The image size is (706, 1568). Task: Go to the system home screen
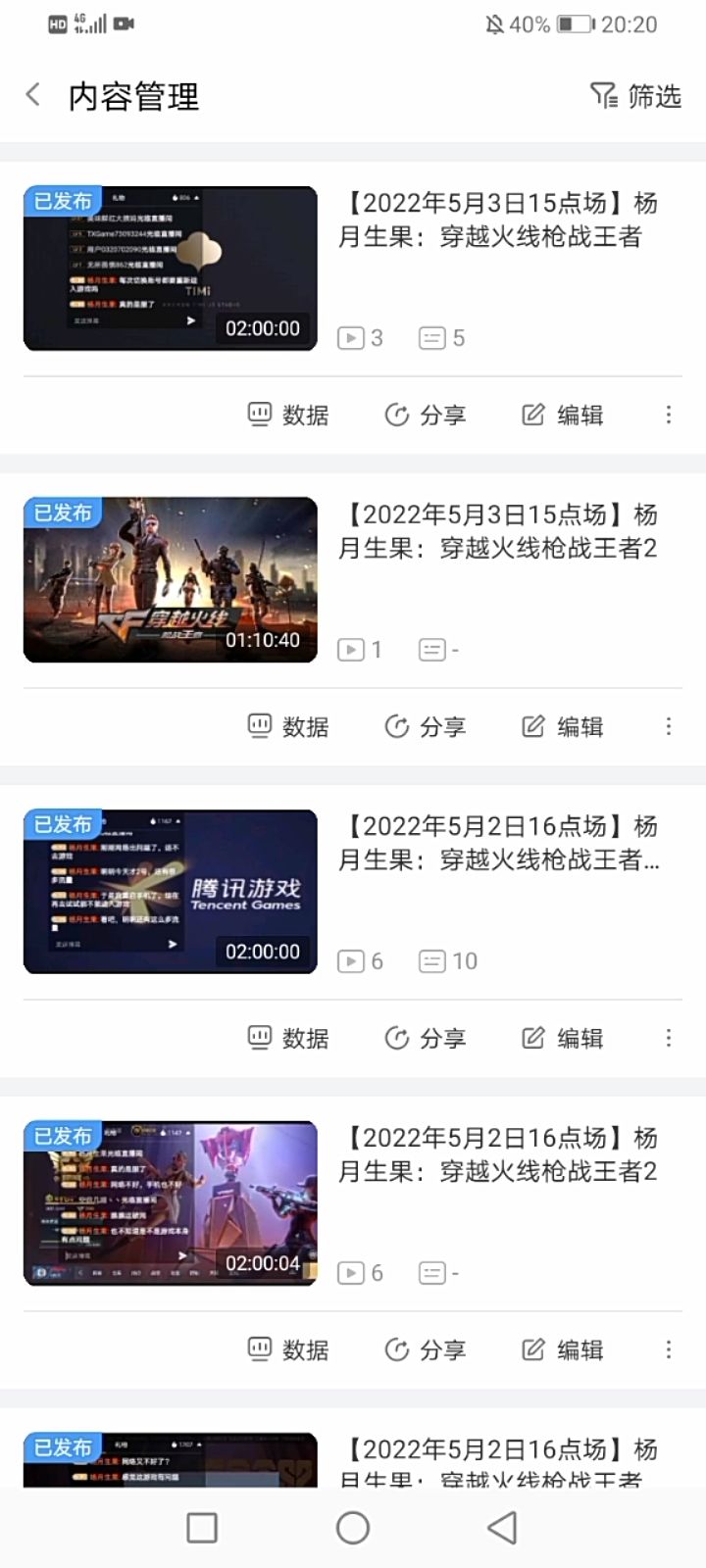(x=353, y=1527)
